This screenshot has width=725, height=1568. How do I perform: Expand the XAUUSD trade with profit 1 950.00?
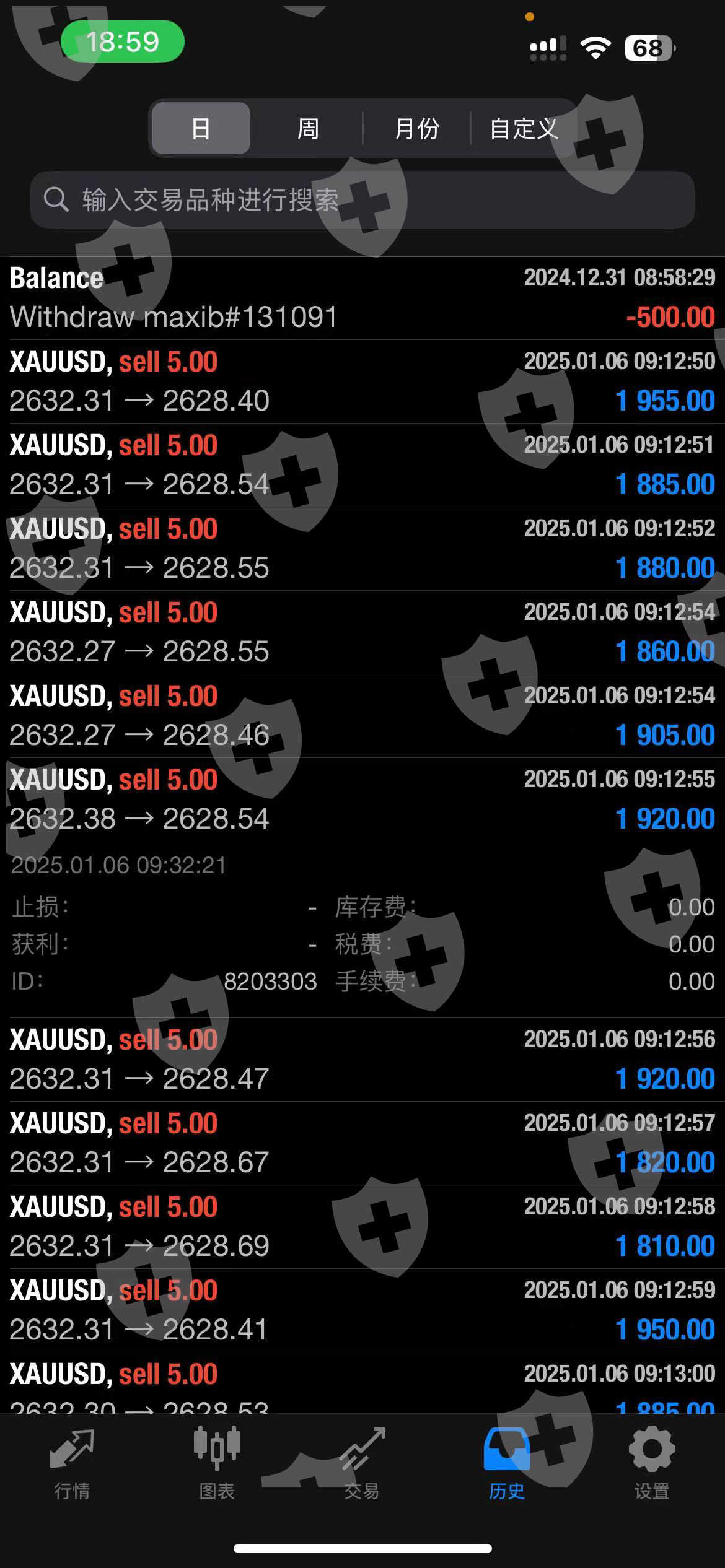click(x=362, y=1310)
